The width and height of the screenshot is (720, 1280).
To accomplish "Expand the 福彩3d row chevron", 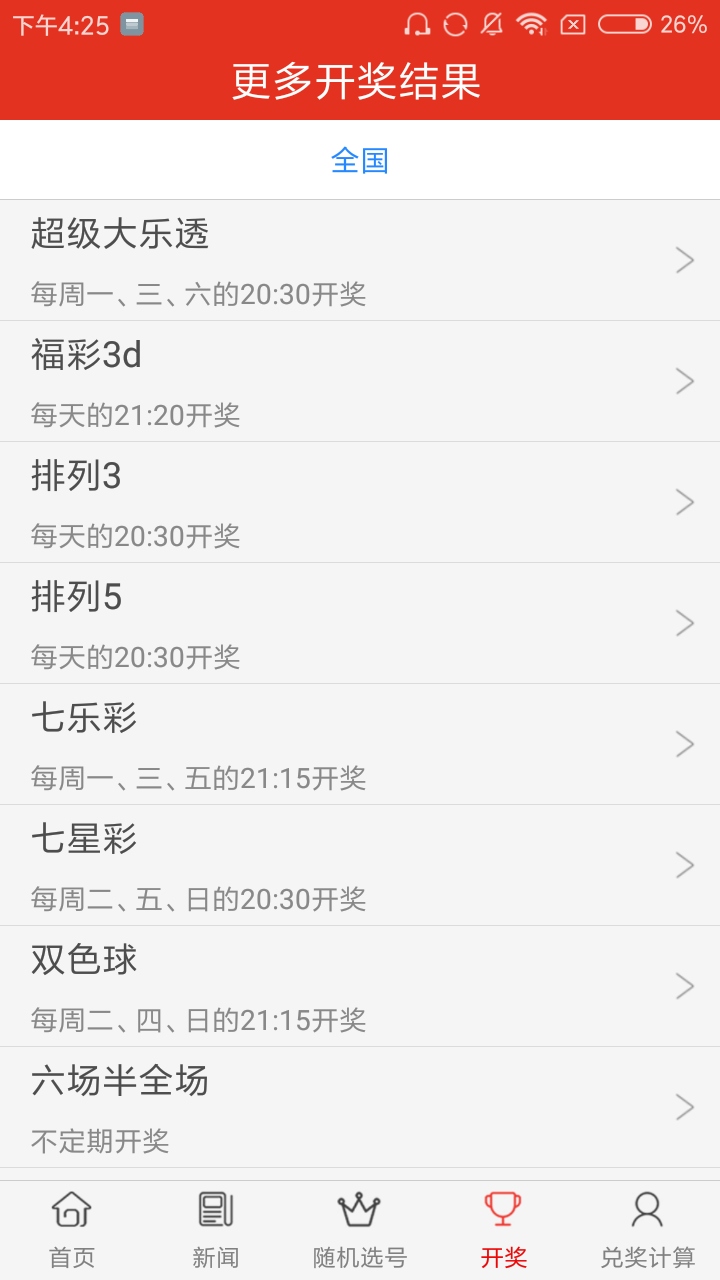I will pos(685,381).
